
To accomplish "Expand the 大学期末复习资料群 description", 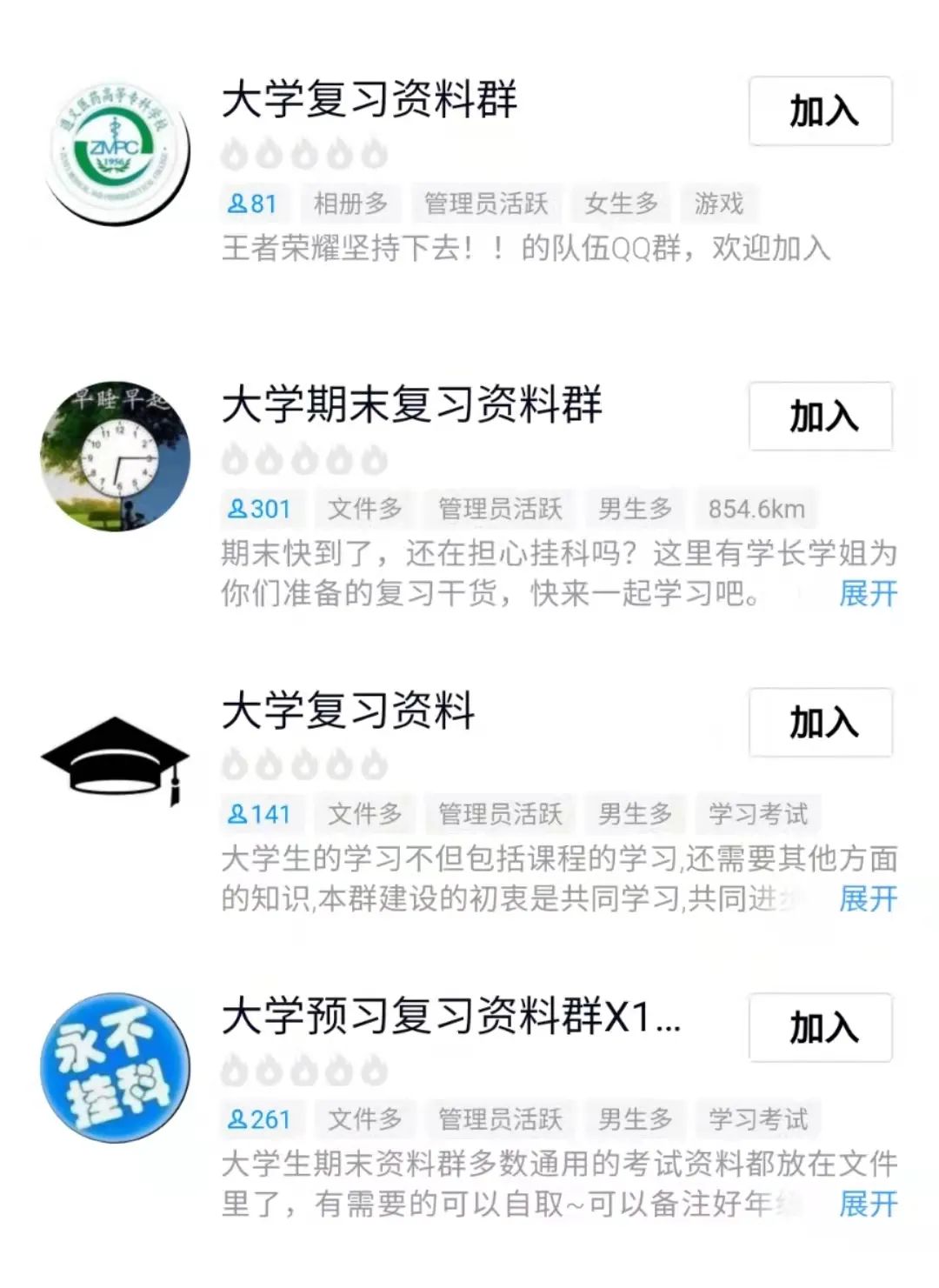I will tap(868, 594).
